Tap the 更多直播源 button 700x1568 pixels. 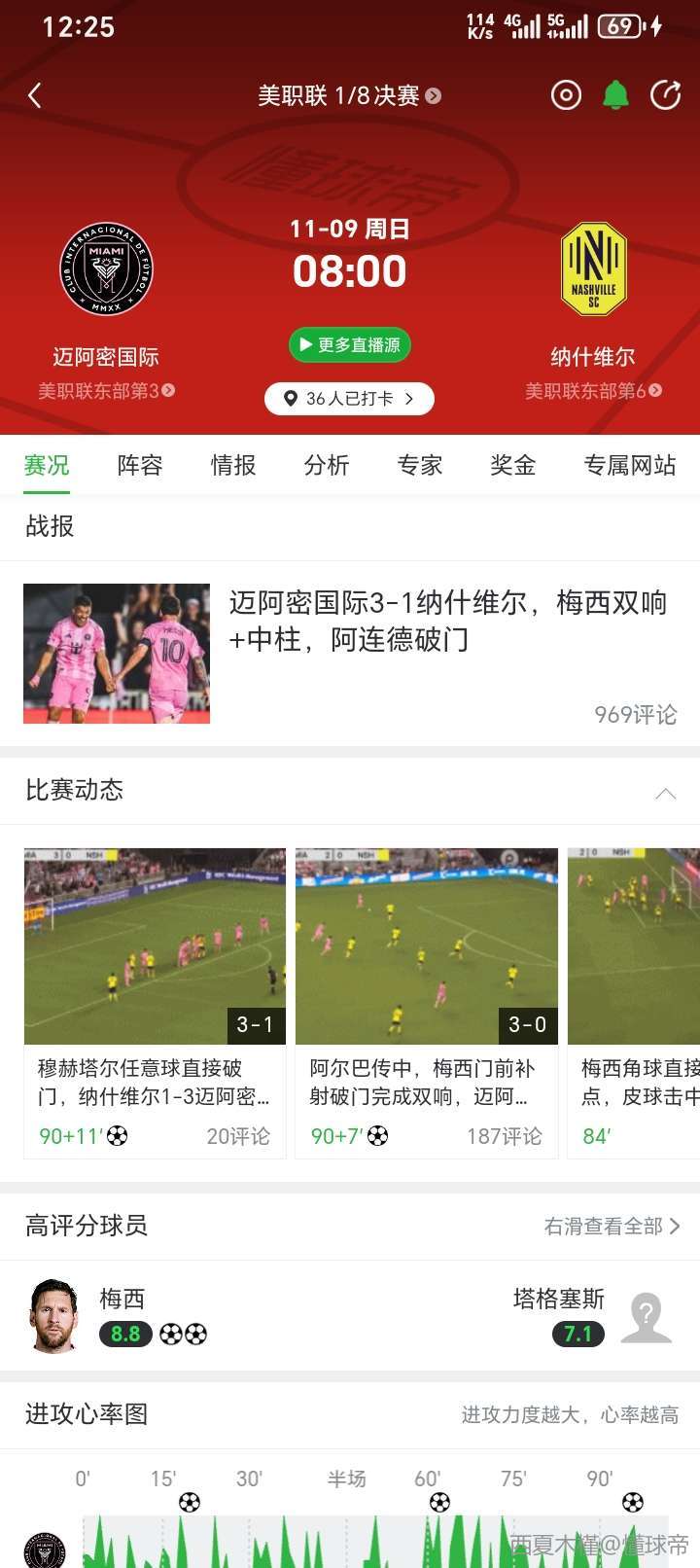[350, 344]
